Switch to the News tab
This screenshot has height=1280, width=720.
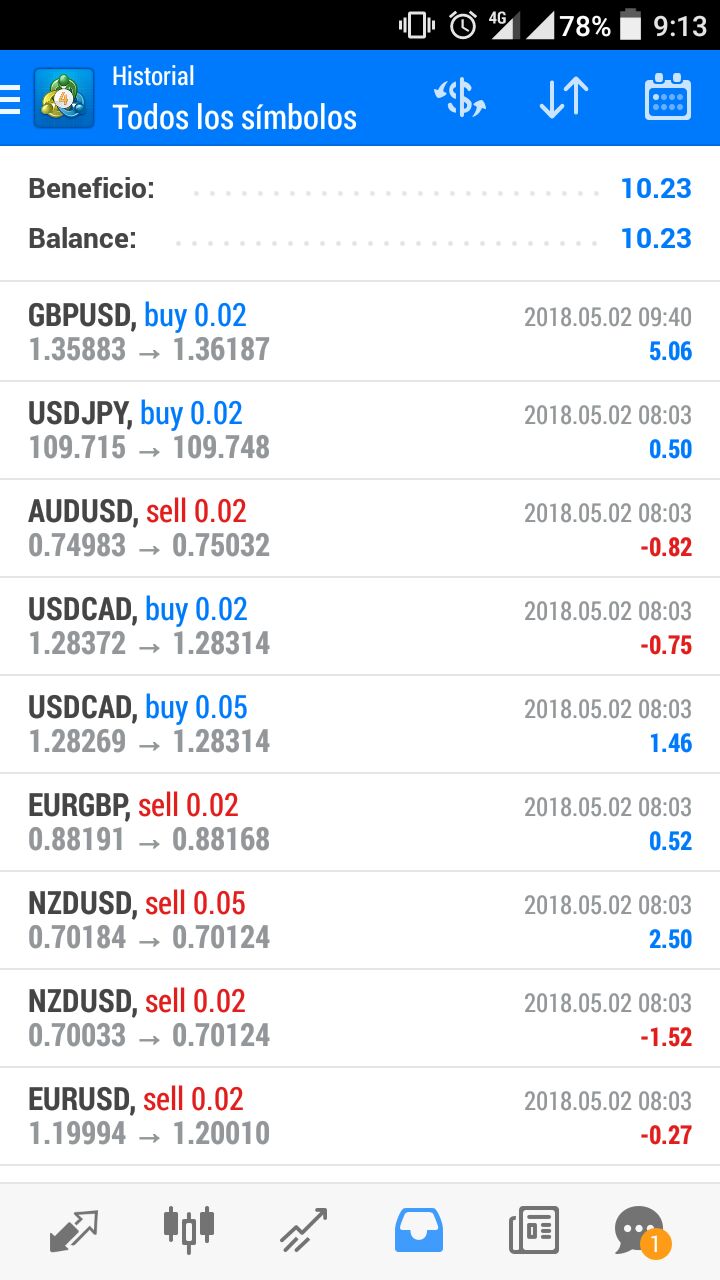tap(533, 1231)
